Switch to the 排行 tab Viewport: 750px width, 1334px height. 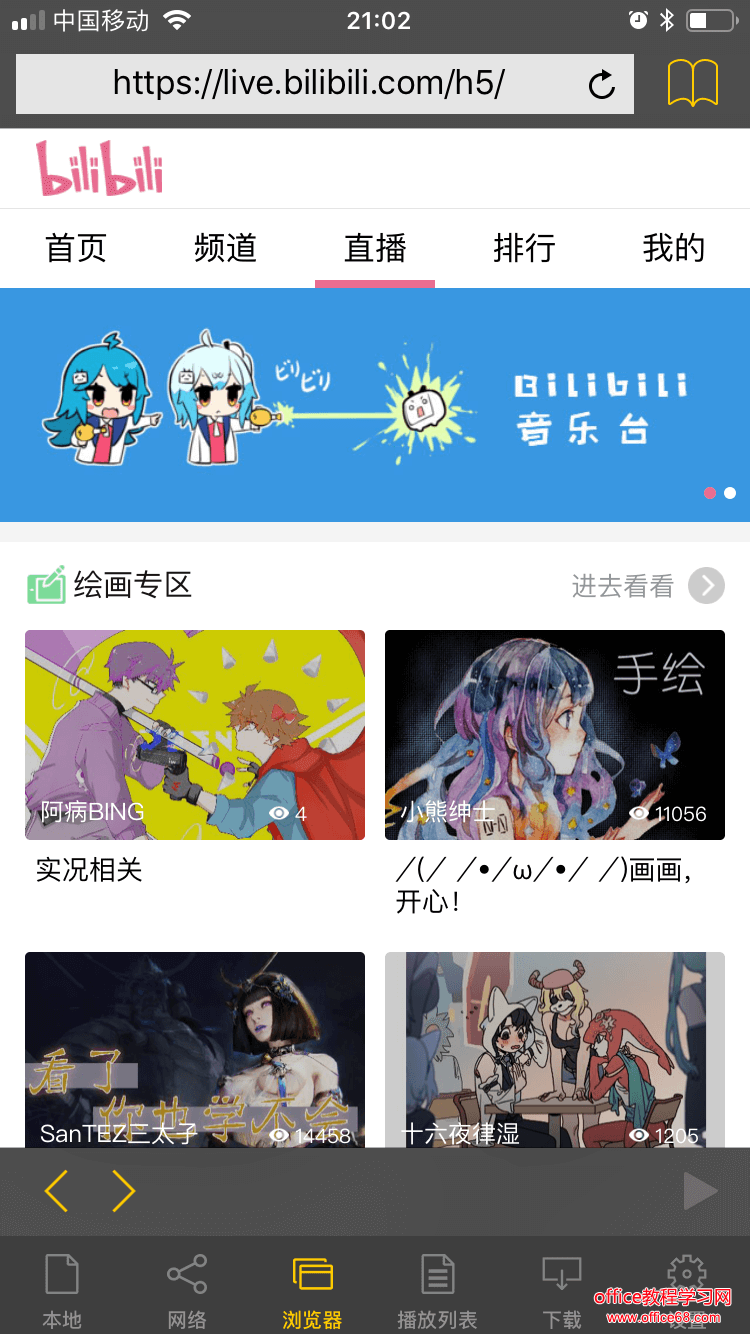[x=525, y=248]
